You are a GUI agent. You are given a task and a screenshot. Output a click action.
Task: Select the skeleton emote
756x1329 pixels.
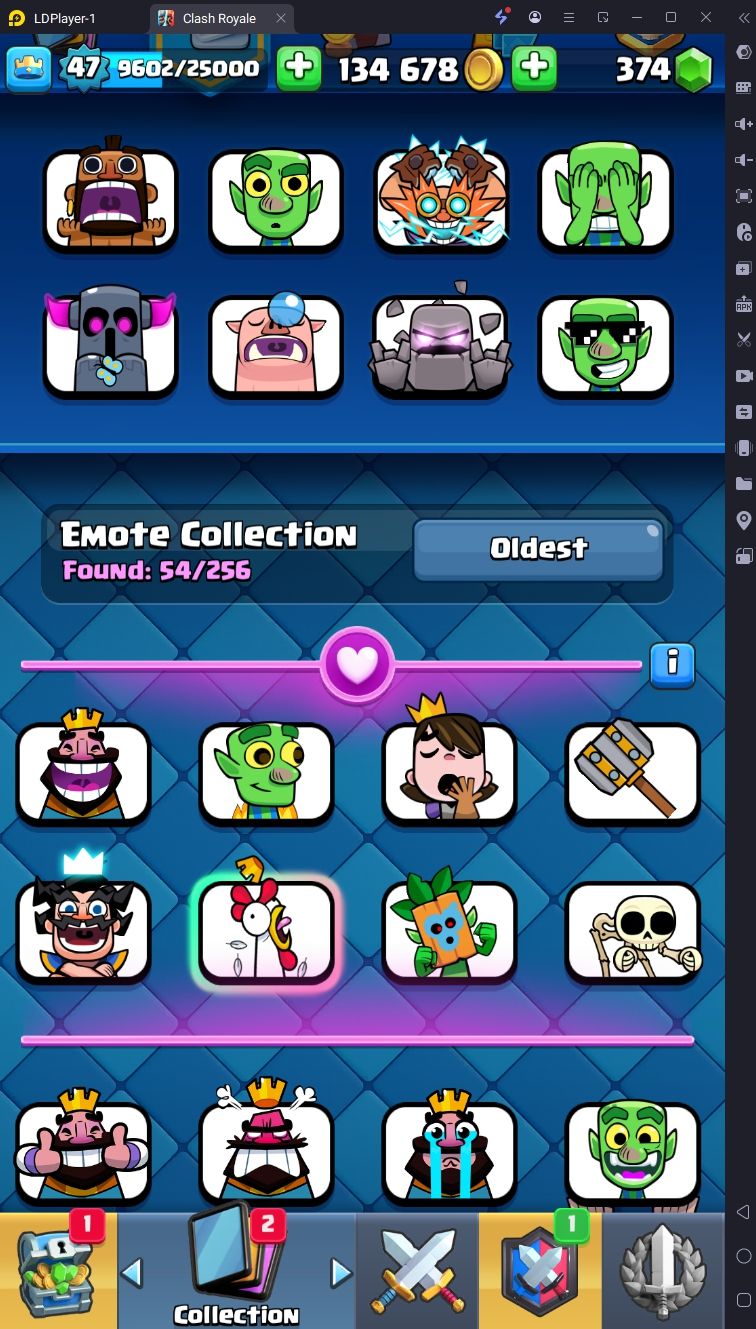click(632, 931)
